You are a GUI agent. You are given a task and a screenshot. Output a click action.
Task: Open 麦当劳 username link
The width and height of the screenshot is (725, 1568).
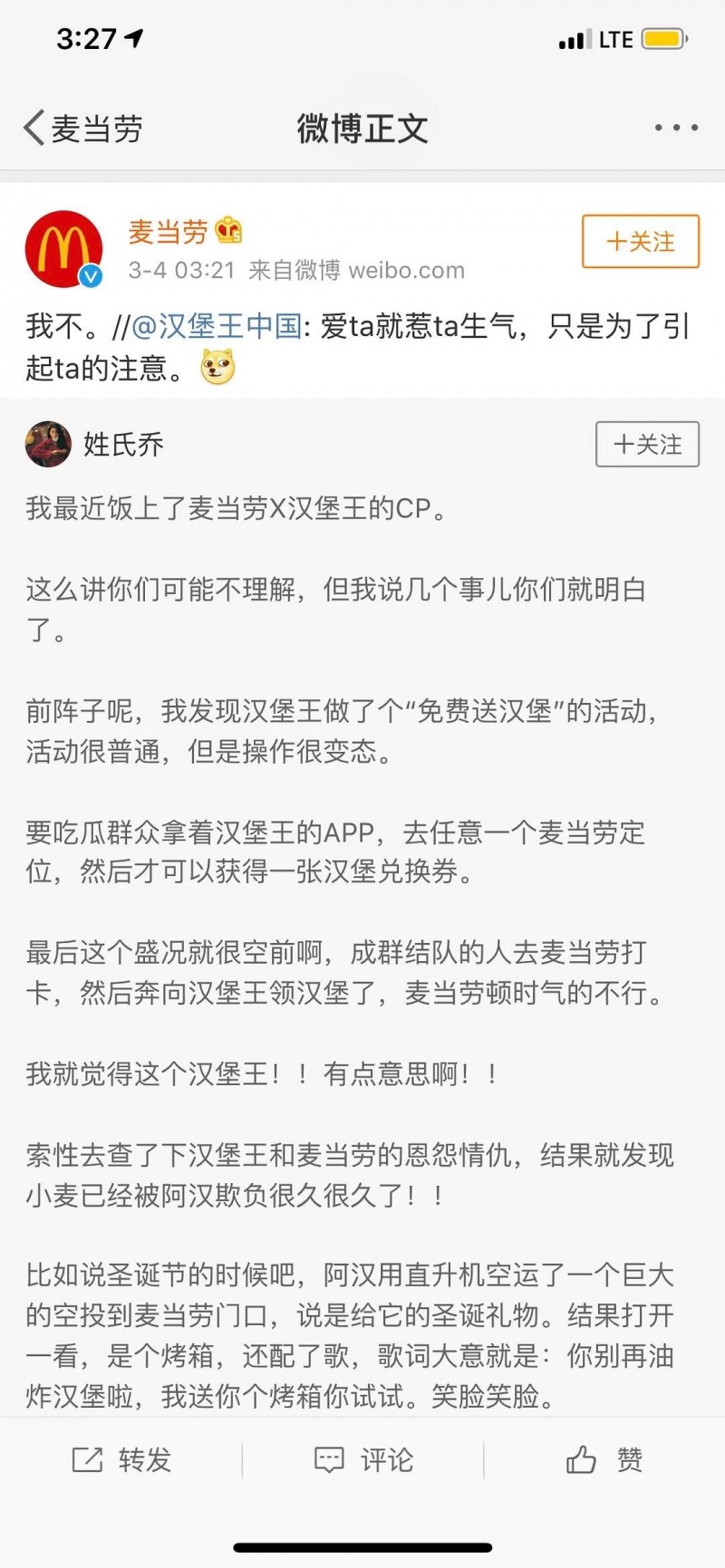[168, 232]
